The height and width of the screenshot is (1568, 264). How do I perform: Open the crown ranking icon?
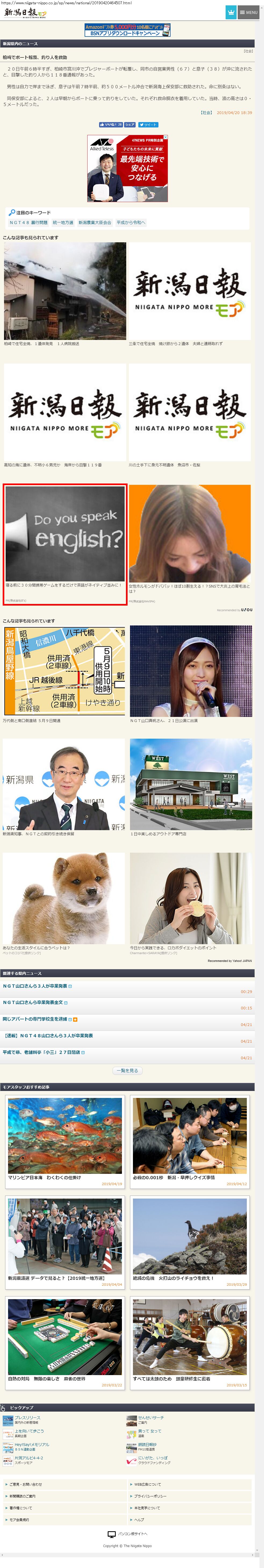[230, 12]
